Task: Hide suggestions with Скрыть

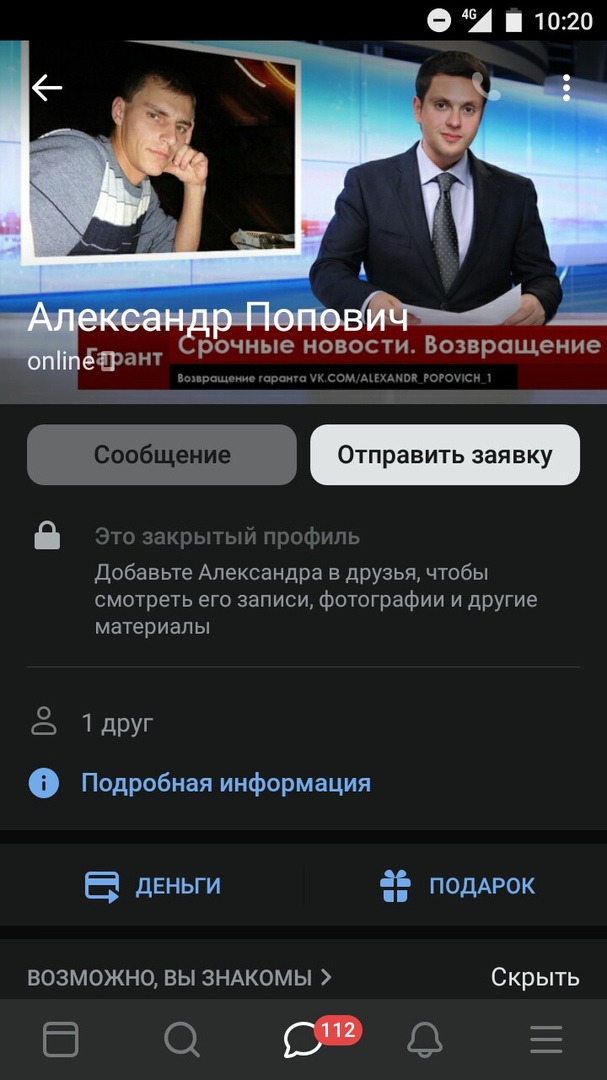Action: pyautogui.click(x=535, y=977)
